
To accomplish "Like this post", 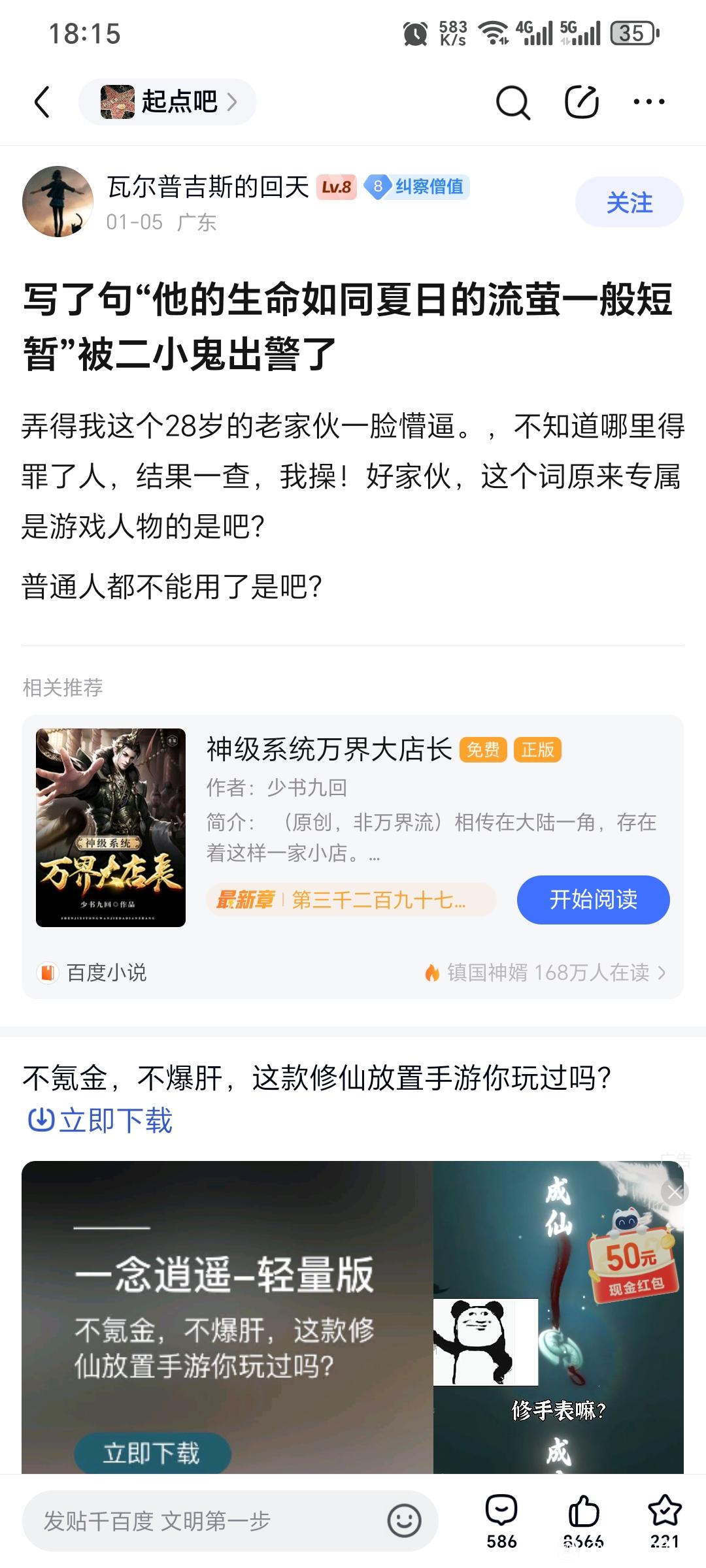I will [x=583, y=1521].
